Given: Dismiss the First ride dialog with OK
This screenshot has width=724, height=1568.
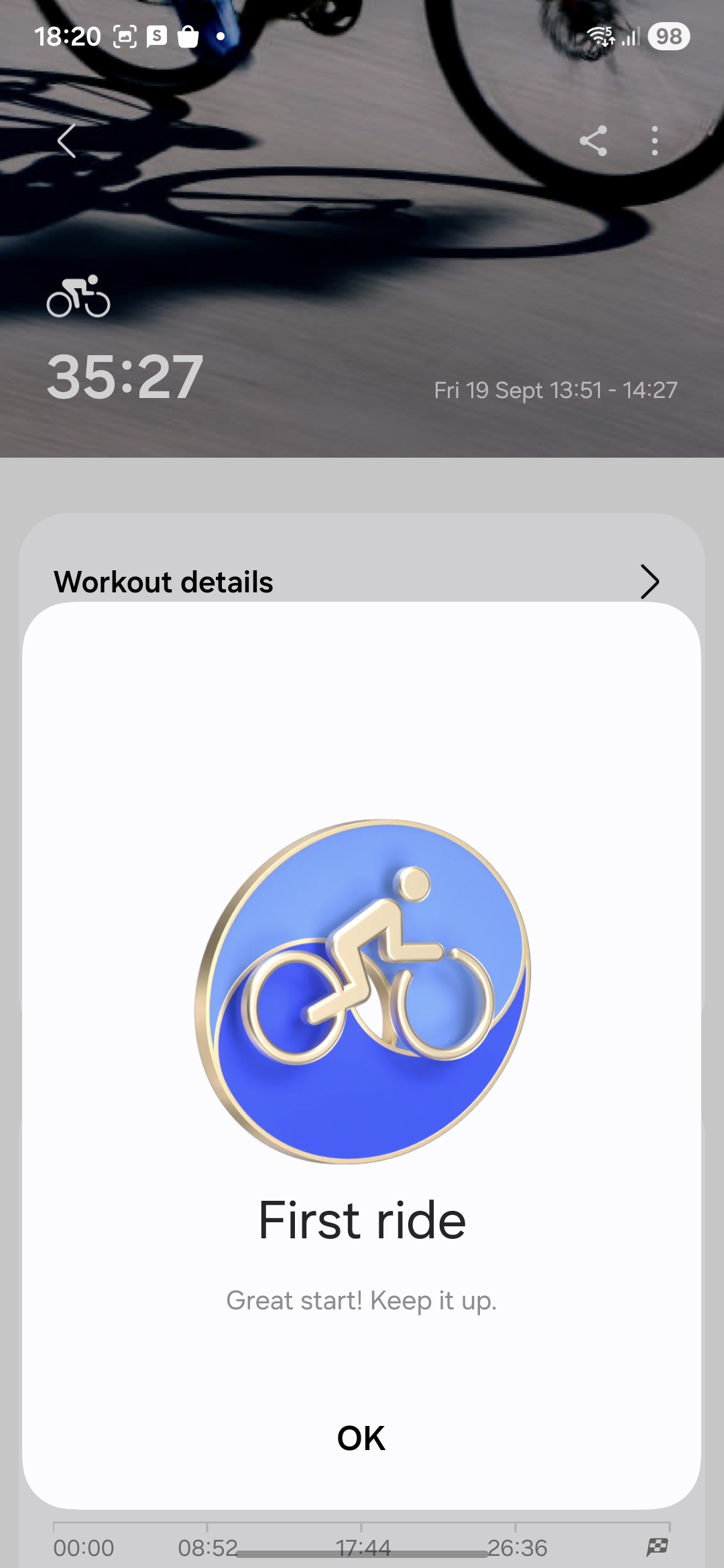Looking at the screenshot, I should click(x=361, y=1438).
